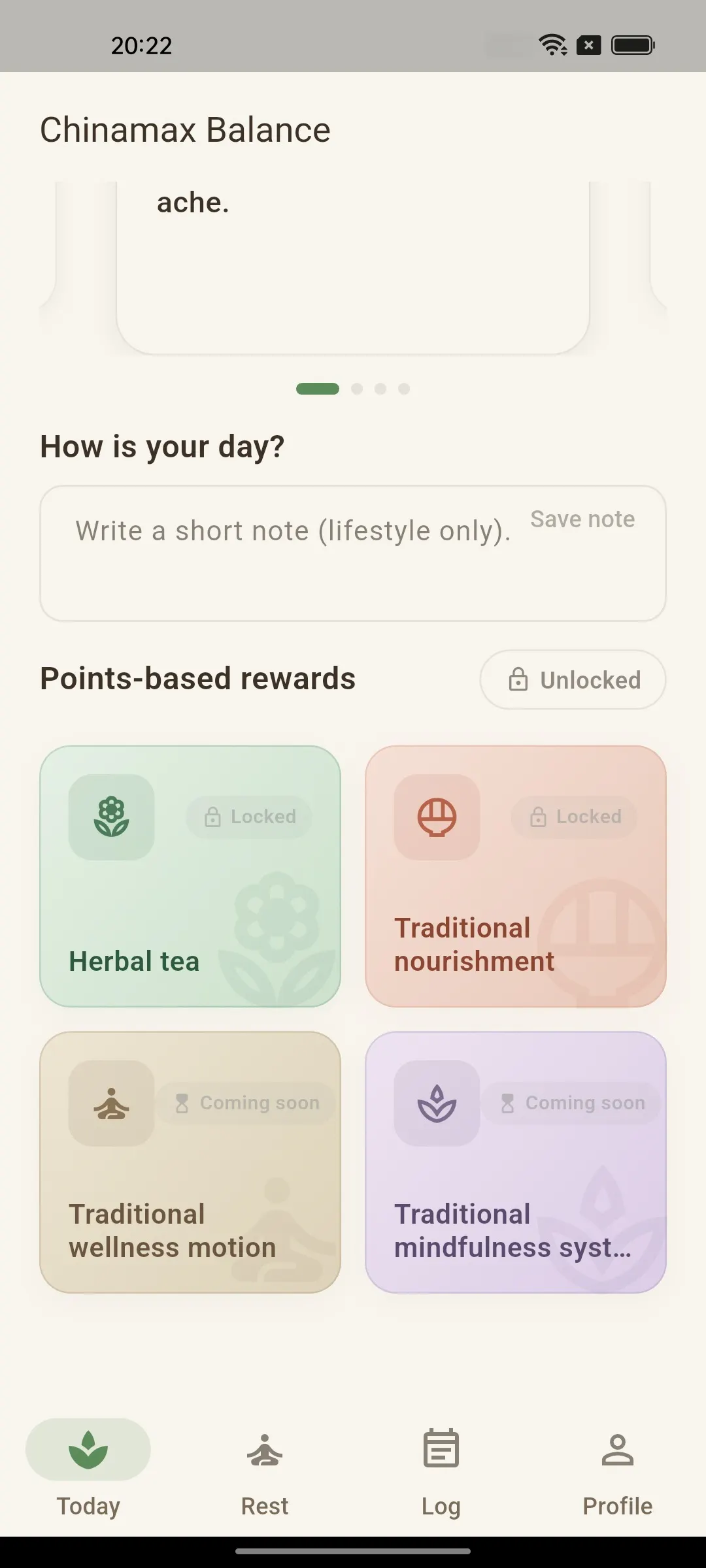The height and width of the screenshot is (1568, 706).
Task: Select the Traditional mindfulness system card
Action: (x=516, y=1162)
